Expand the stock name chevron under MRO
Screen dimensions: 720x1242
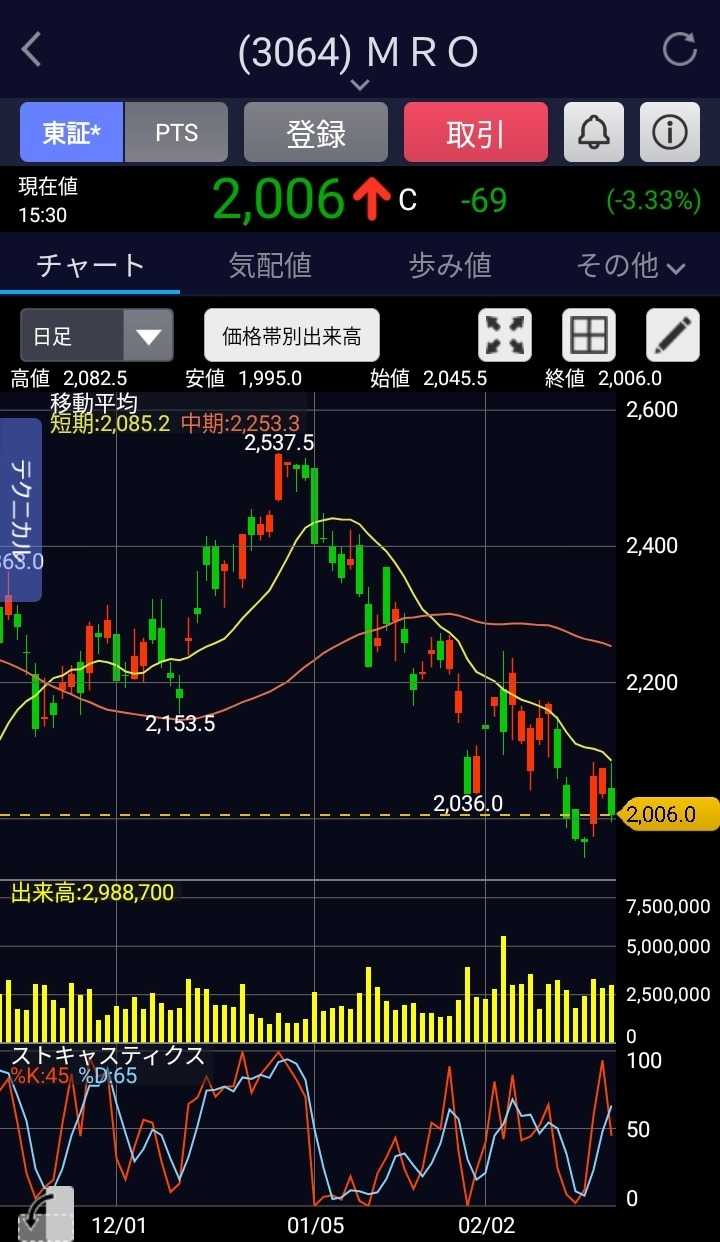[360, 85]
